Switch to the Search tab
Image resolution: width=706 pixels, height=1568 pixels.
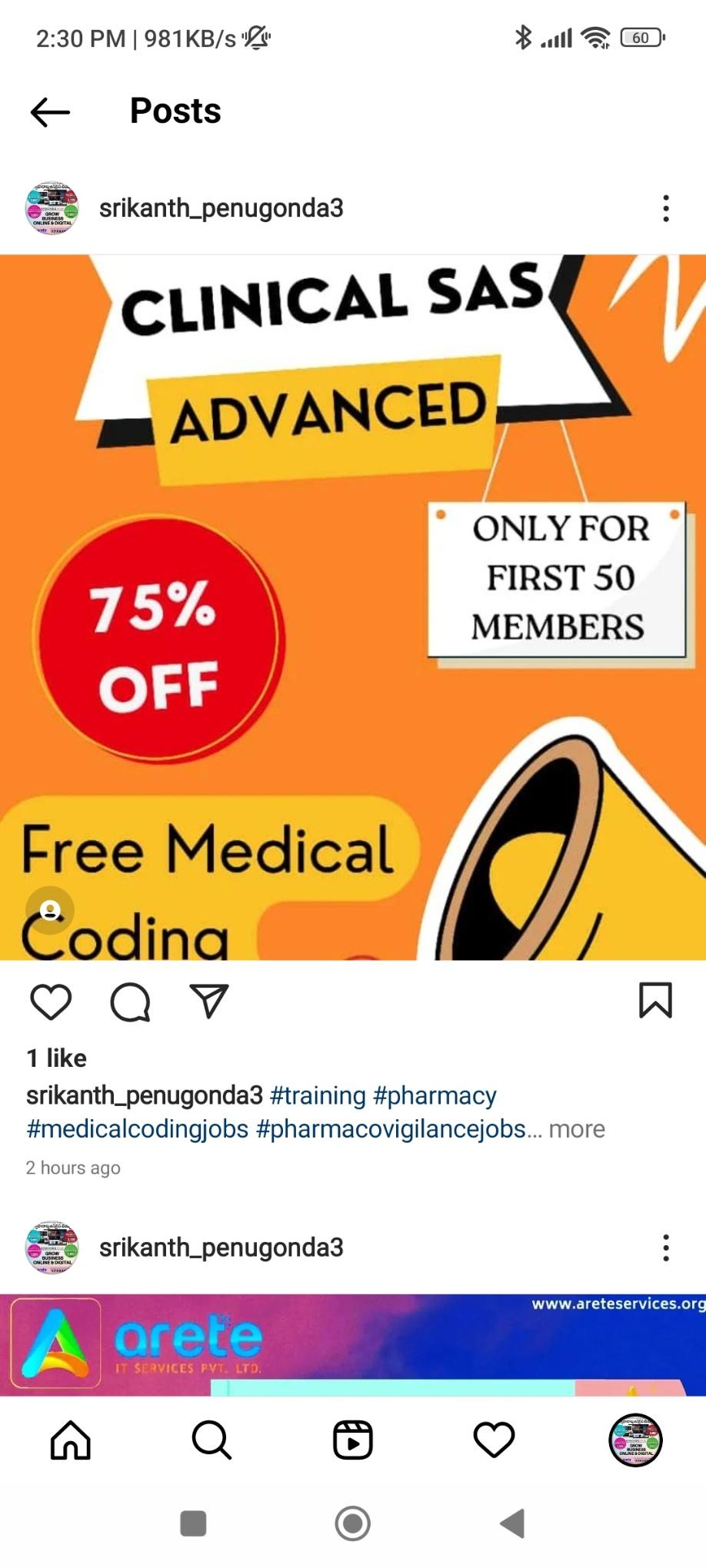(211, 1440)
